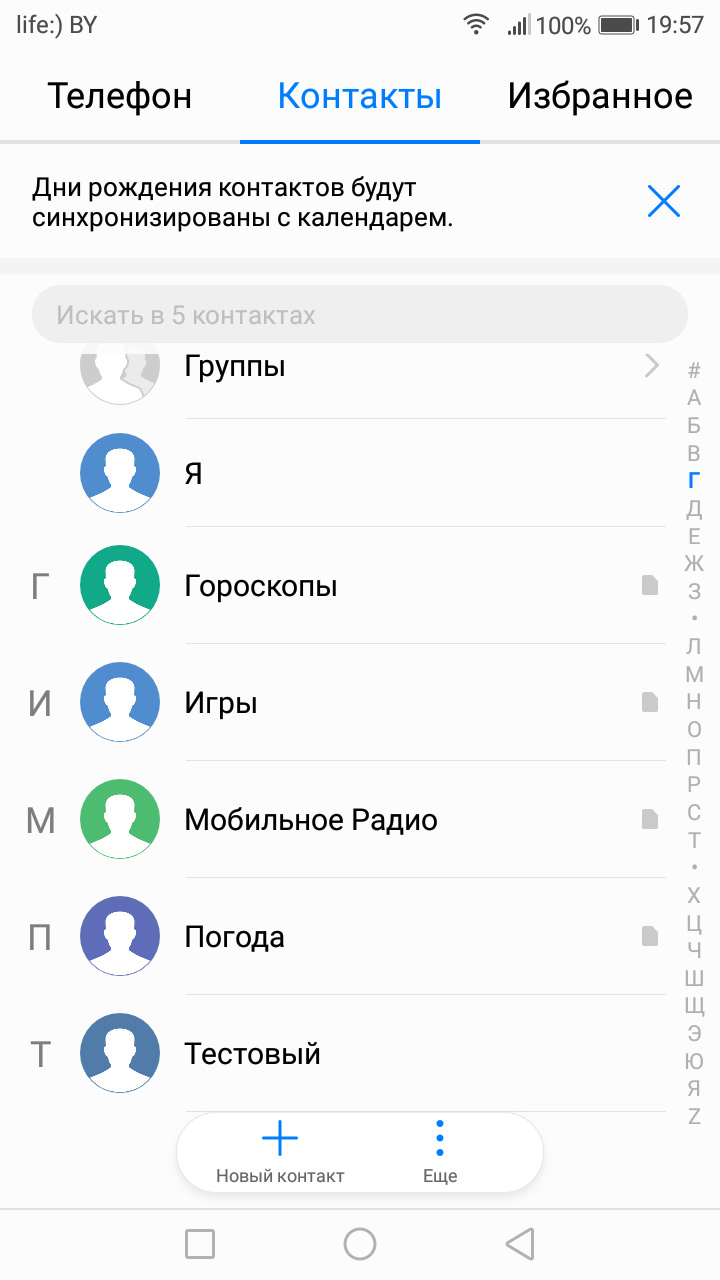Create a new contact with Новый контакт

[x=280, y=1152]
